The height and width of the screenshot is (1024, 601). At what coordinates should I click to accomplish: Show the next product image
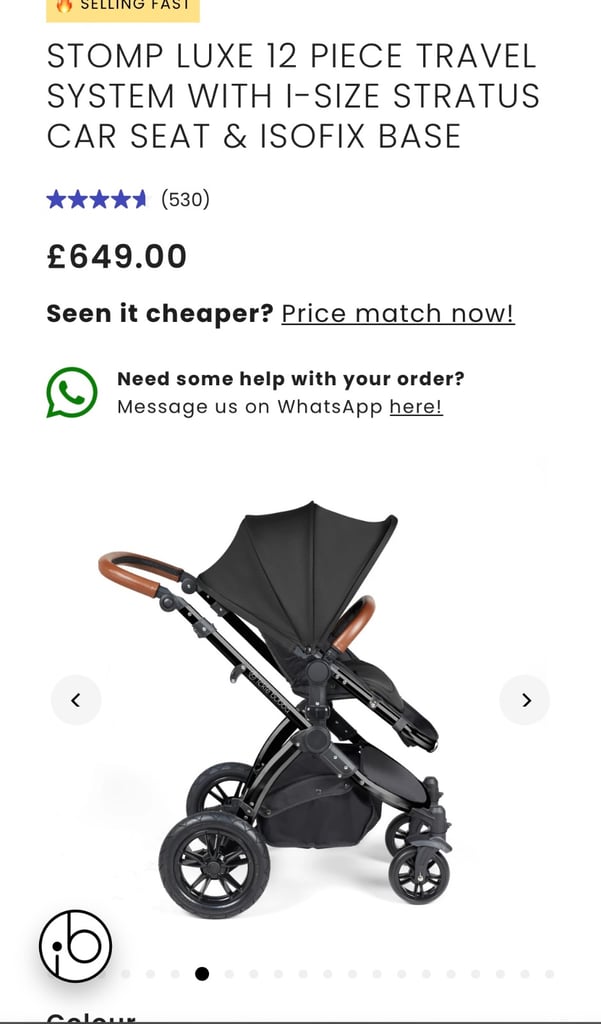[525, 700]
